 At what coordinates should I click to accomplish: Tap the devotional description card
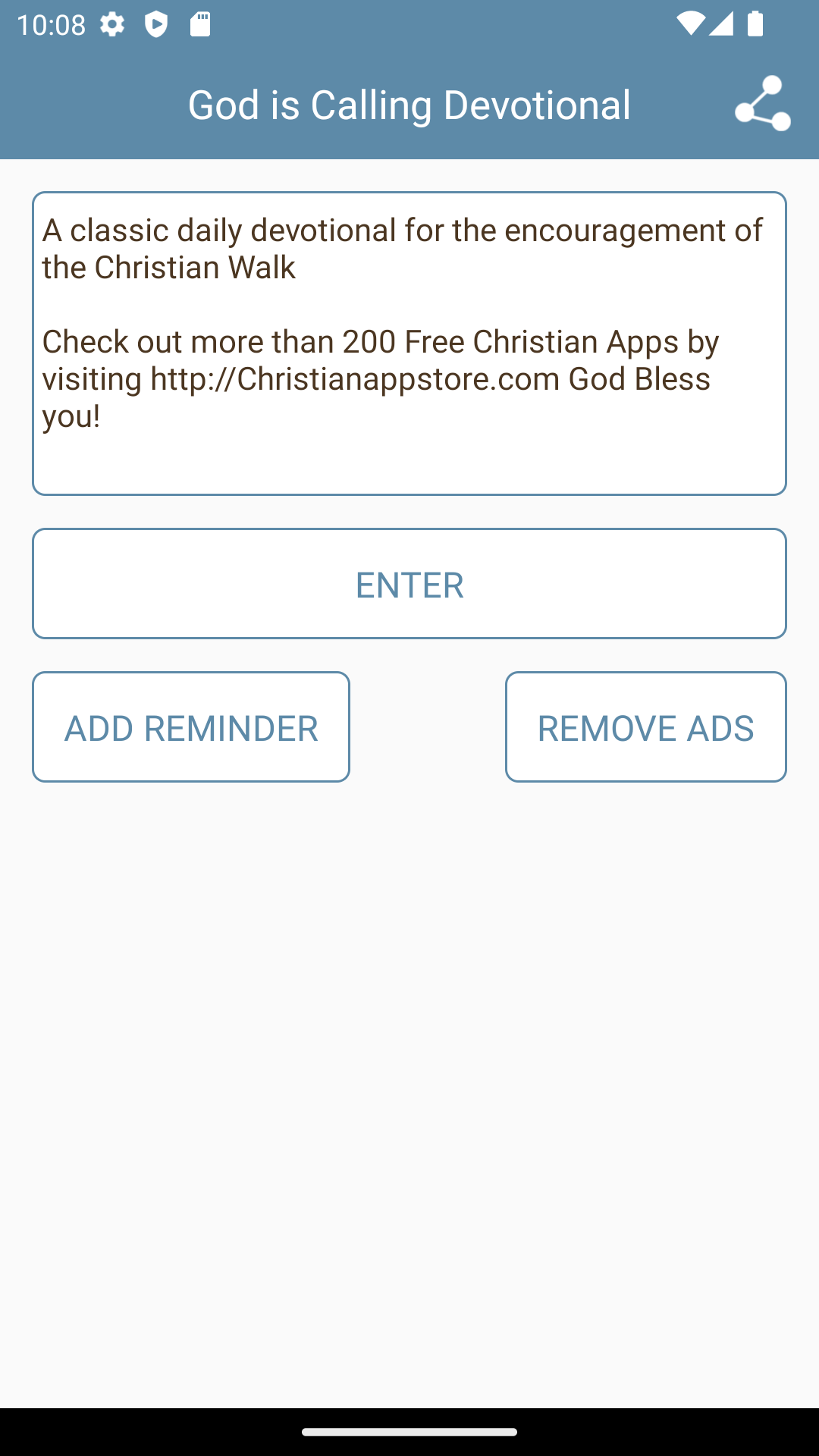pyautogui.click(x=409, y=343)
